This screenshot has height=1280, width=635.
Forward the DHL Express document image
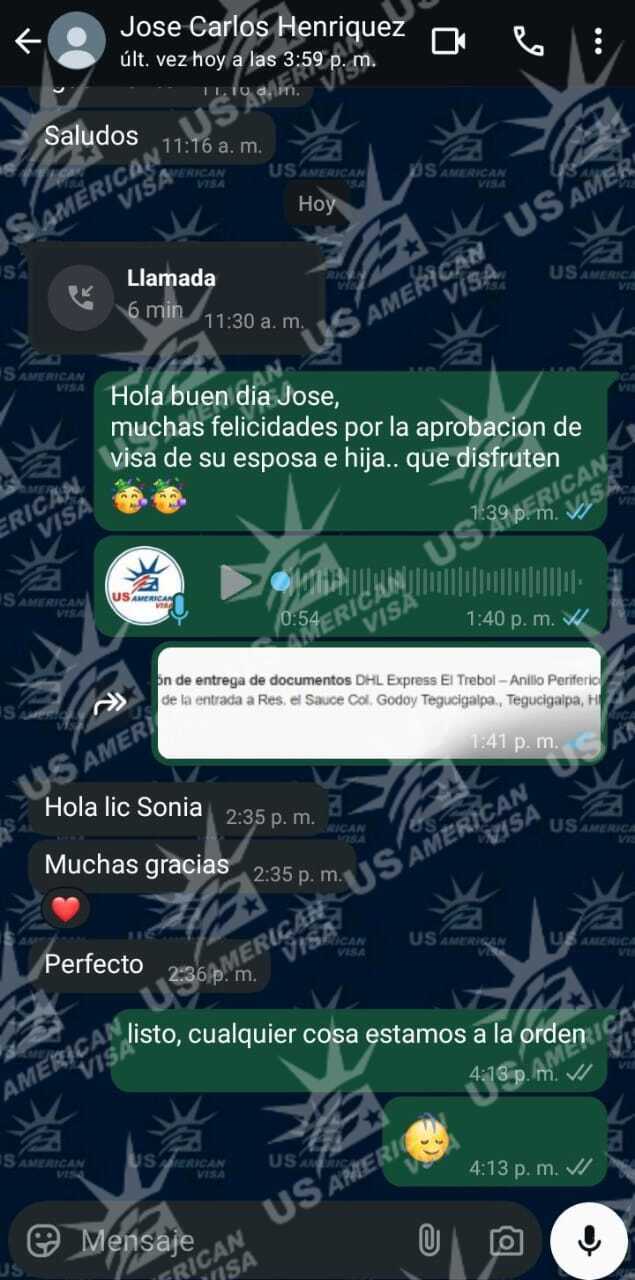[x=109, y=704]
